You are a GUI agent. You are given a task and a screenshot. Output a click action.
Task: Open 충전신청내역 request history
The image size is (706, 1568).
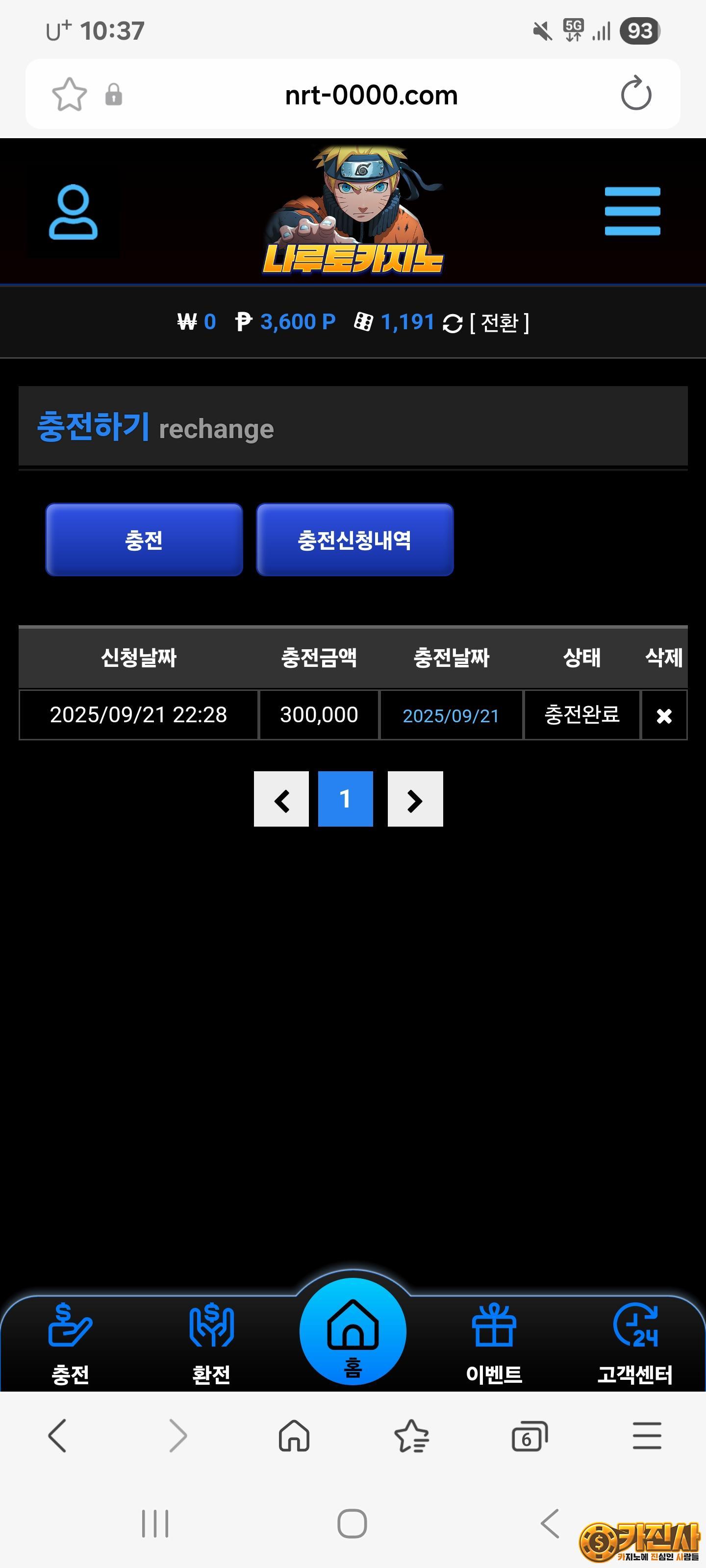[x=354, y=539]
